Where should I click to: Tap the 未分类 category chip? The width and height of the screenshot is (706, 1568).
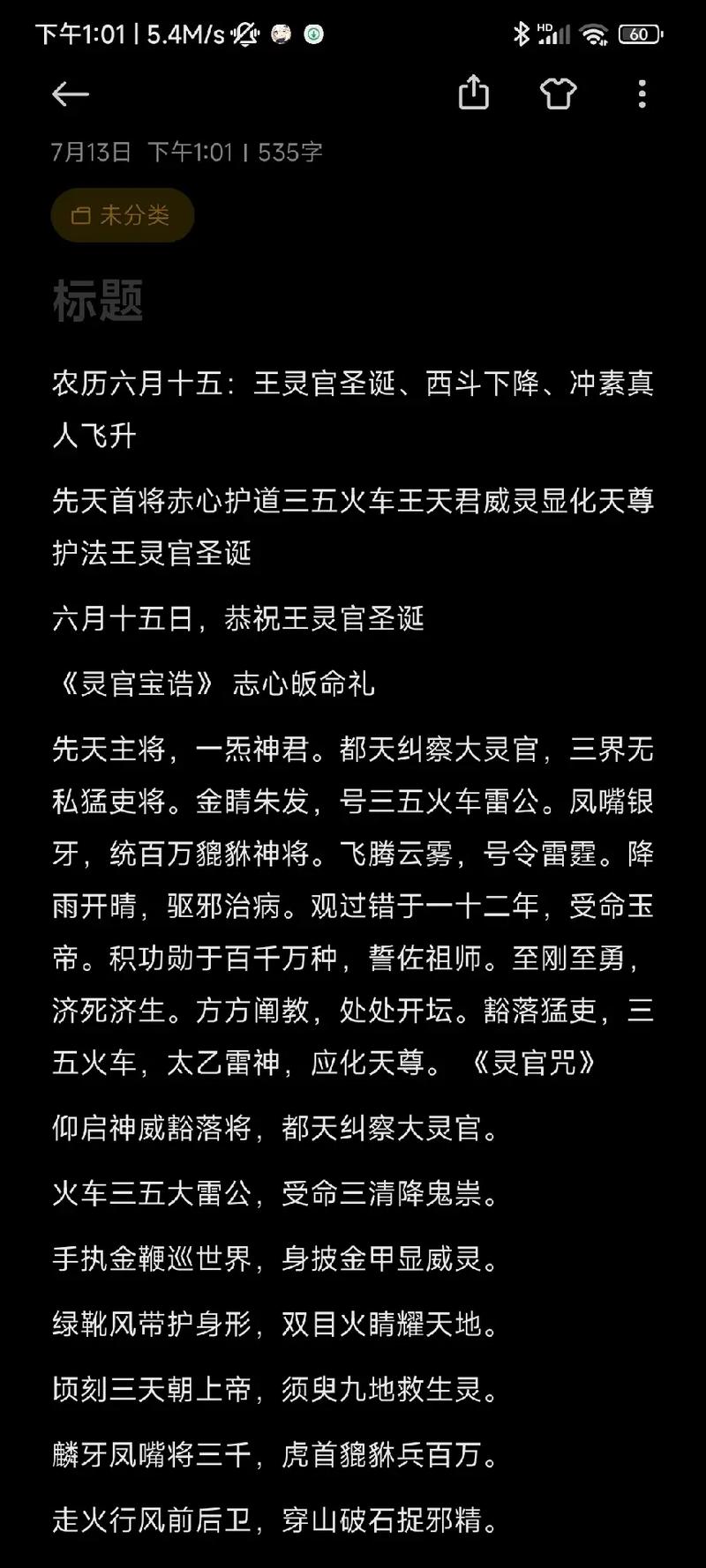pos(122,215)
